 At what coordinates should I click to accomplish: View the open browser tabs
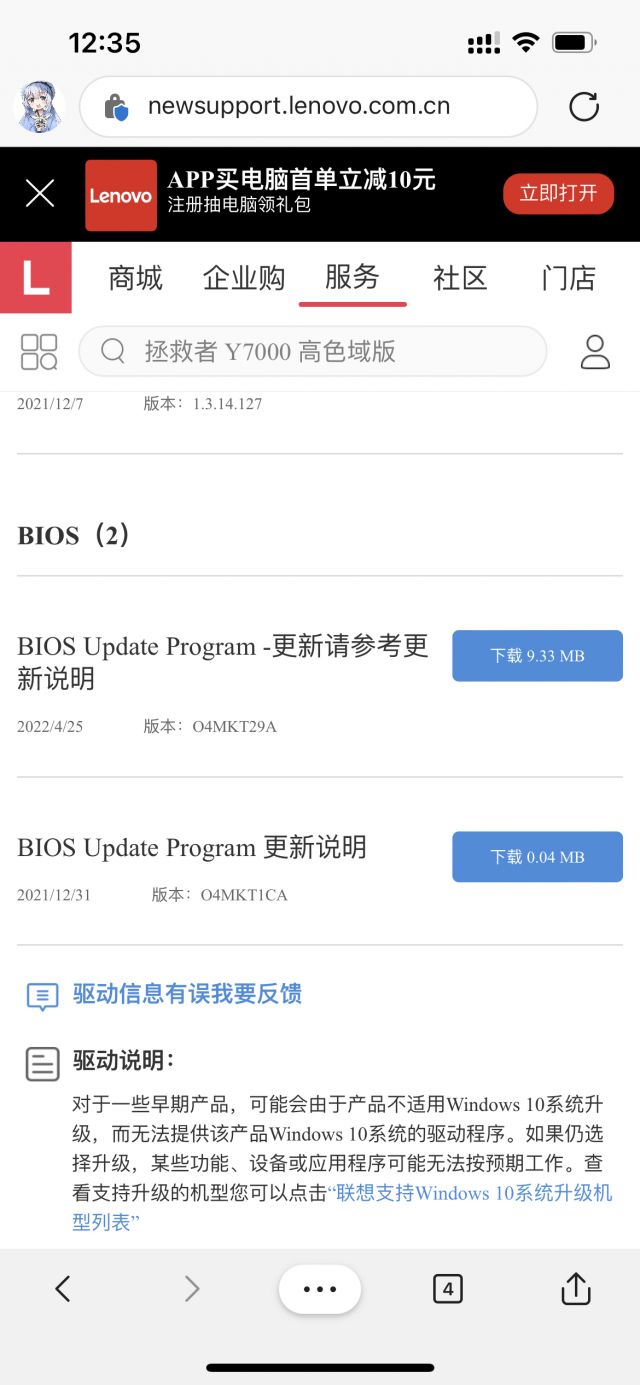click(x=447, y=1289)
